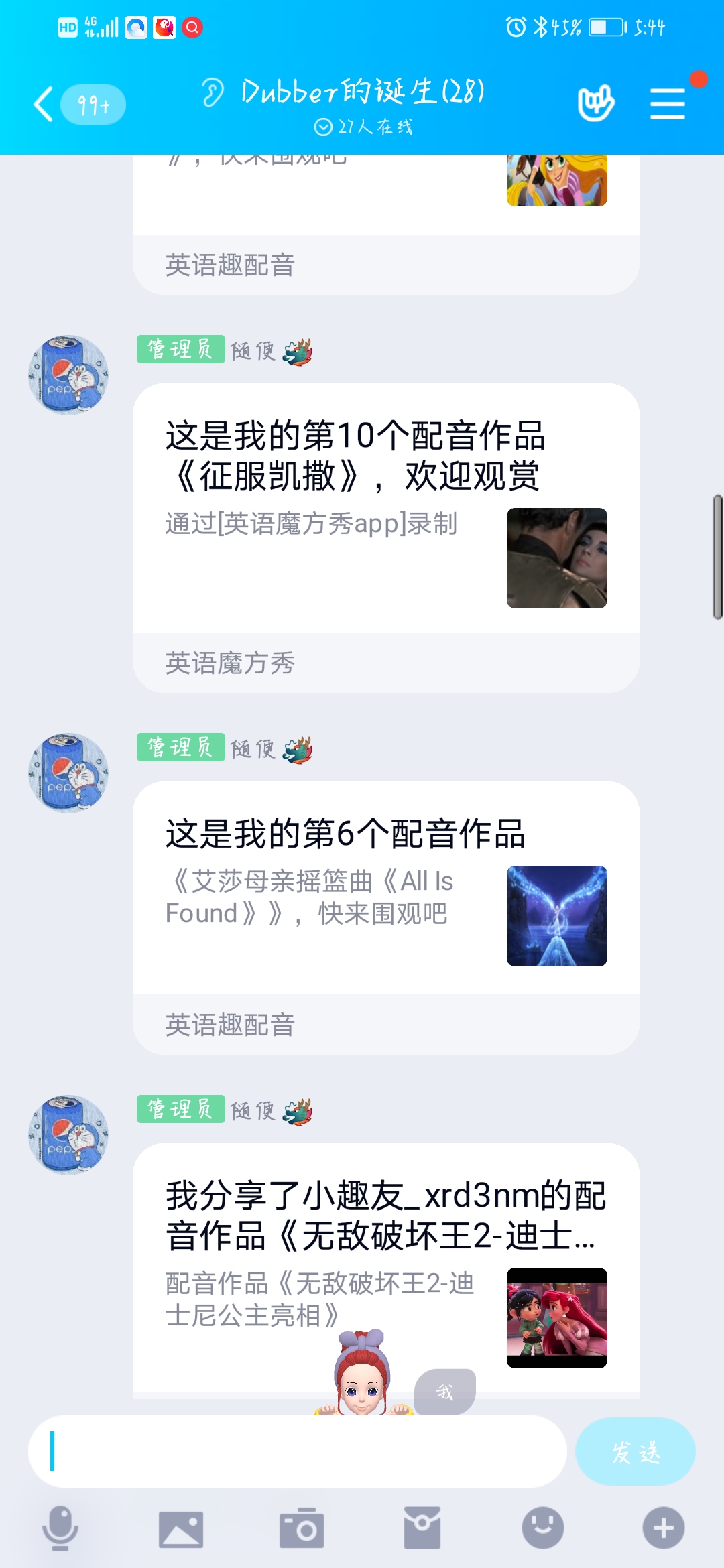Tap the 我 bubble above the input

[445, 1392]
